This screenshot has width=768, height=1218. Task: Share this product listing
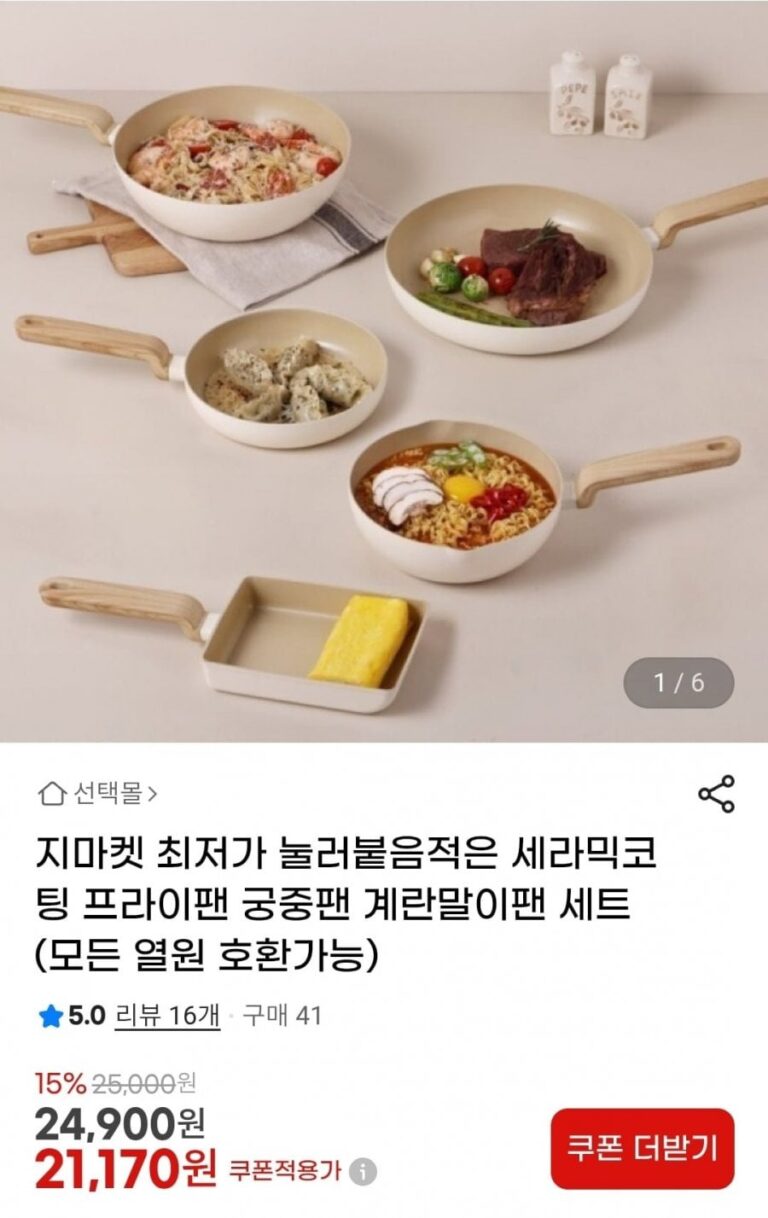coord(716,794)
